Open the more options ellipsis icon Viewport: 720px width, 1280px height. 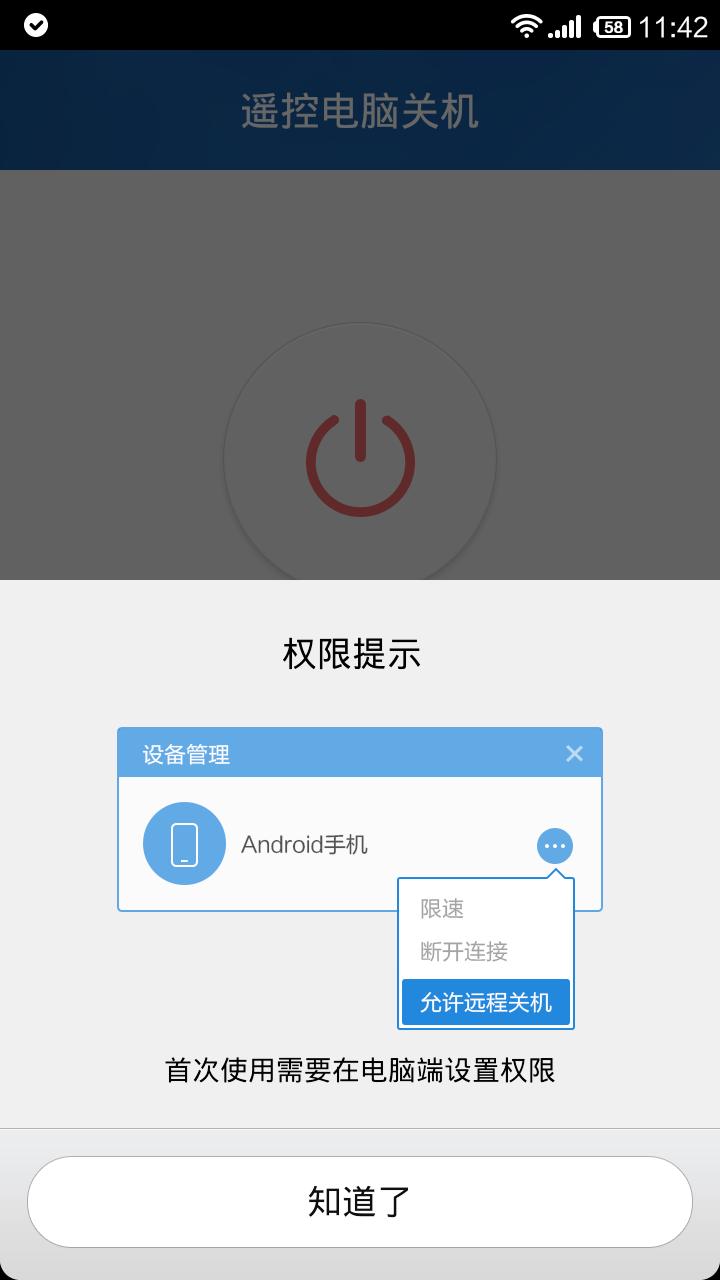pos(554,845)
